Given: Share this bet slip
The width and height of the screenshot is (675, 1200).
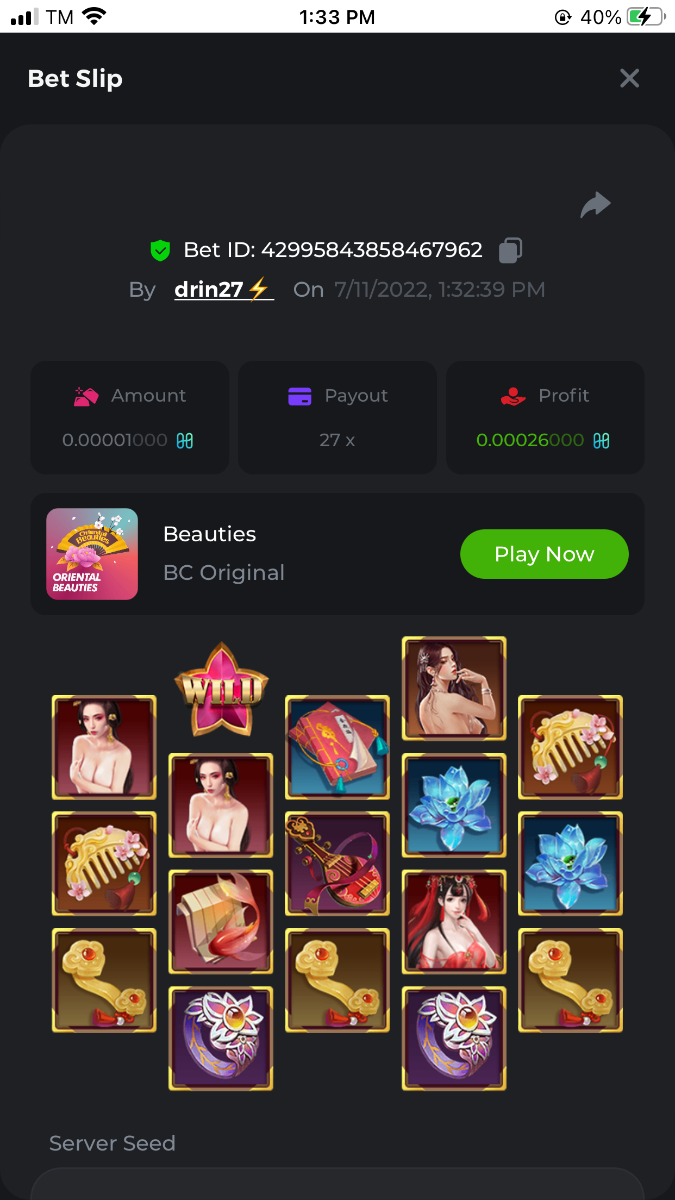Looking at the screenshot, I should tap(595, 206).
